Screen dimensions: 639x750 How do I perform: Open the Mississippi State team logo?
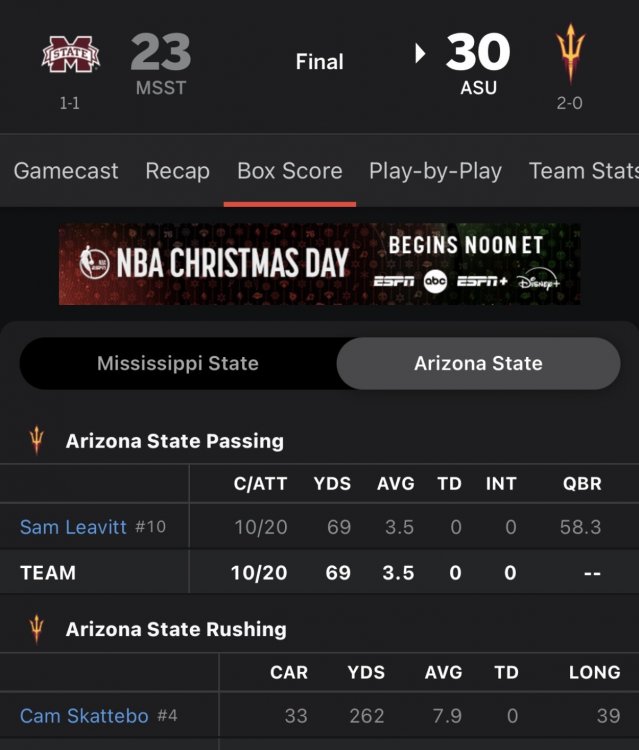(70, 54)
